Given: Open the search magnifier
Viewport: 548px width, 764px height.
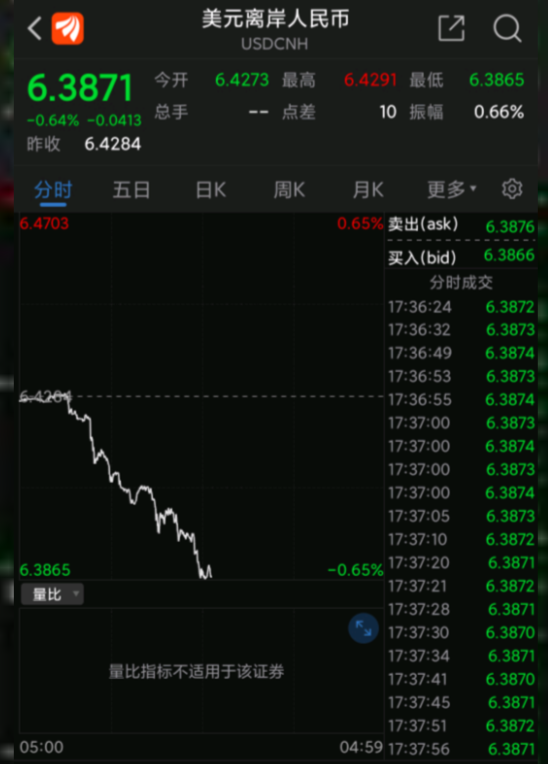Looking at the screenshot, I should click(507, 28).
